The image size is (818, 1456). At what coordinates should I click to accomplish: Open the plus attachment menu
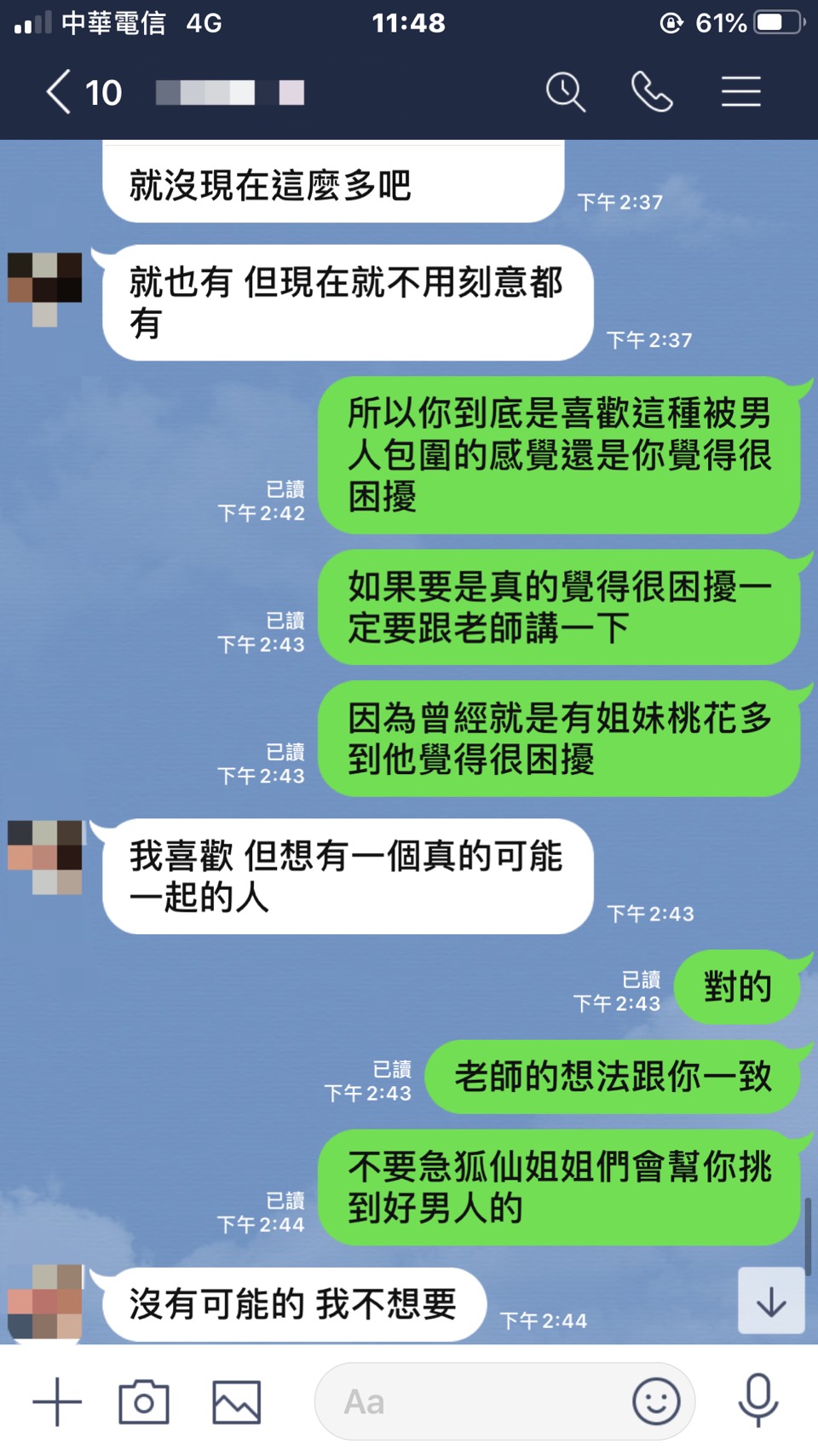click(57, 1401)
